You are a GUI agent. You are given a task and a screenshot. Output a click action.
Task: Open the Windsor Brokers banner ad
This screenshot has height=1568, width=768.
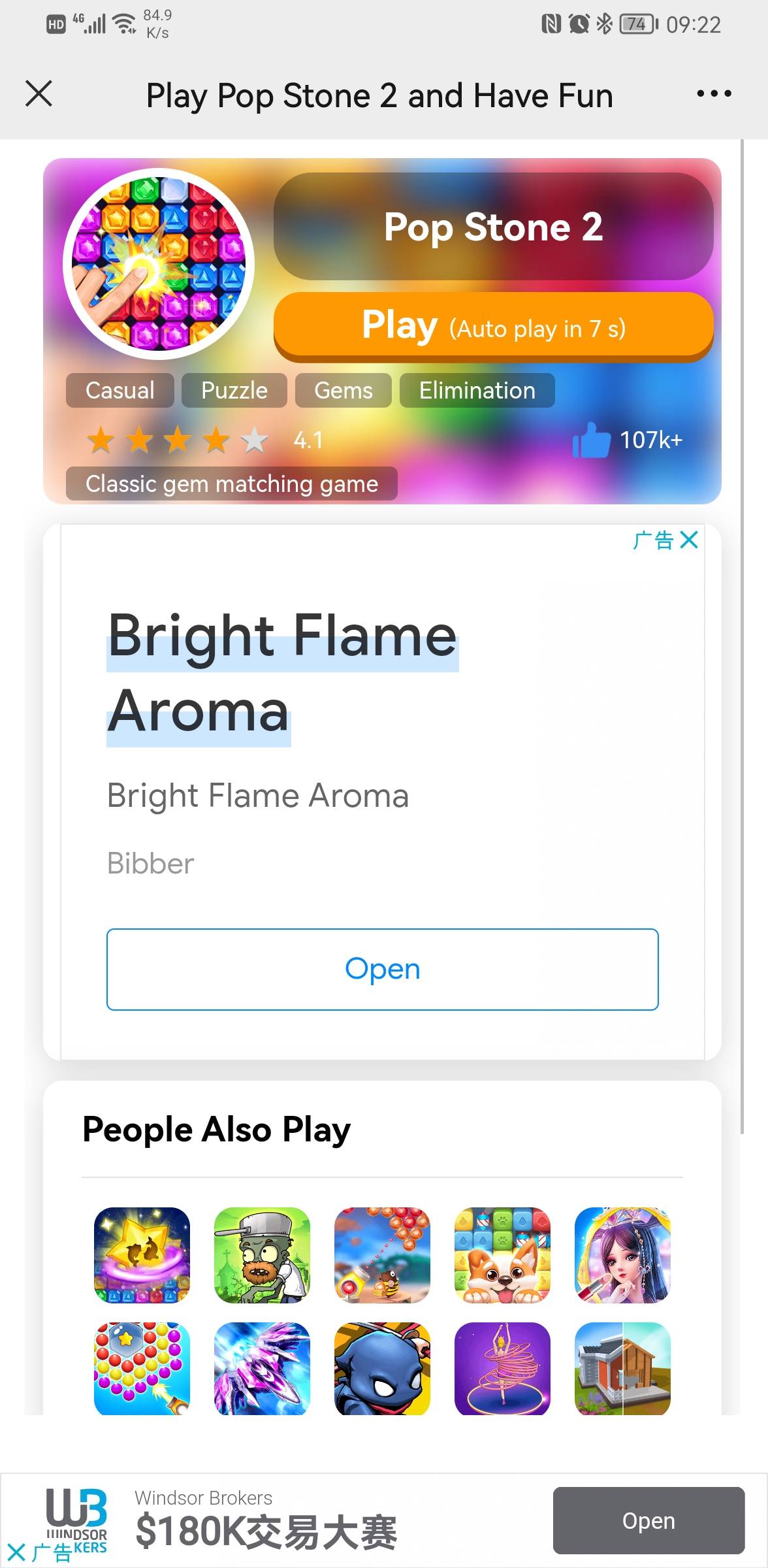[648, 1520]
